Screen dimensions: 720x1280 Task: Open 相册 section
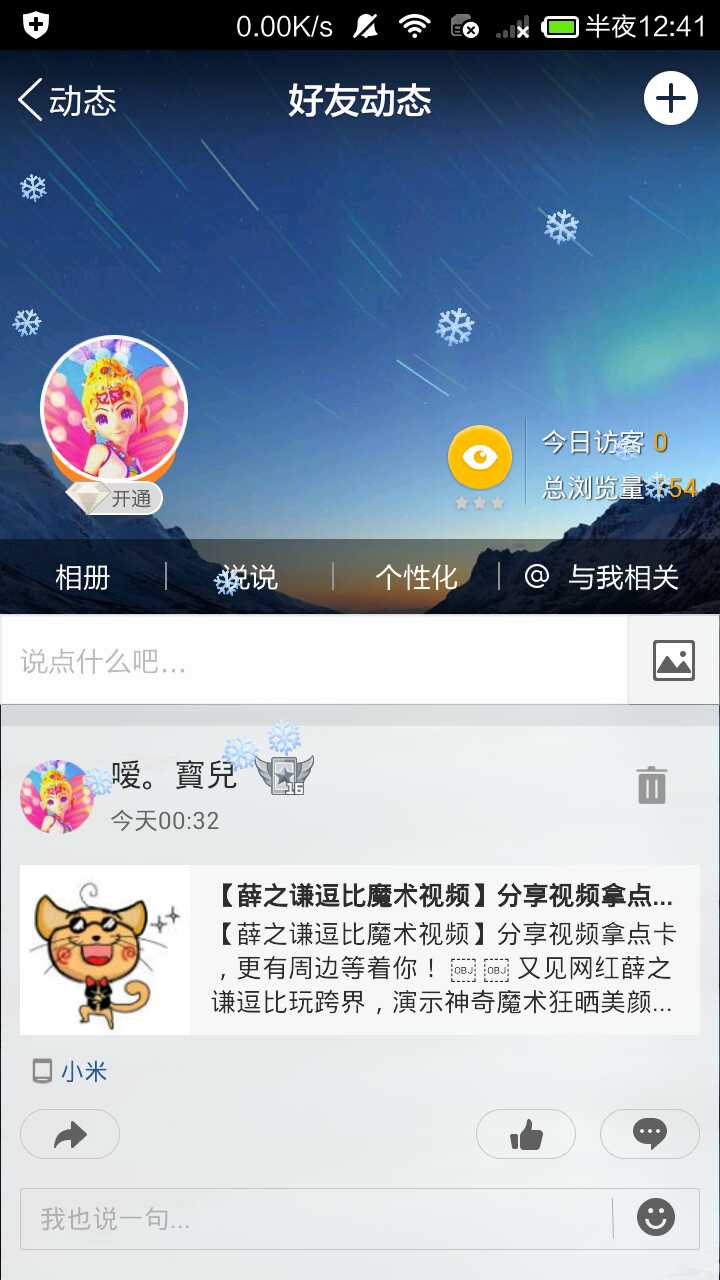[82, 577]
